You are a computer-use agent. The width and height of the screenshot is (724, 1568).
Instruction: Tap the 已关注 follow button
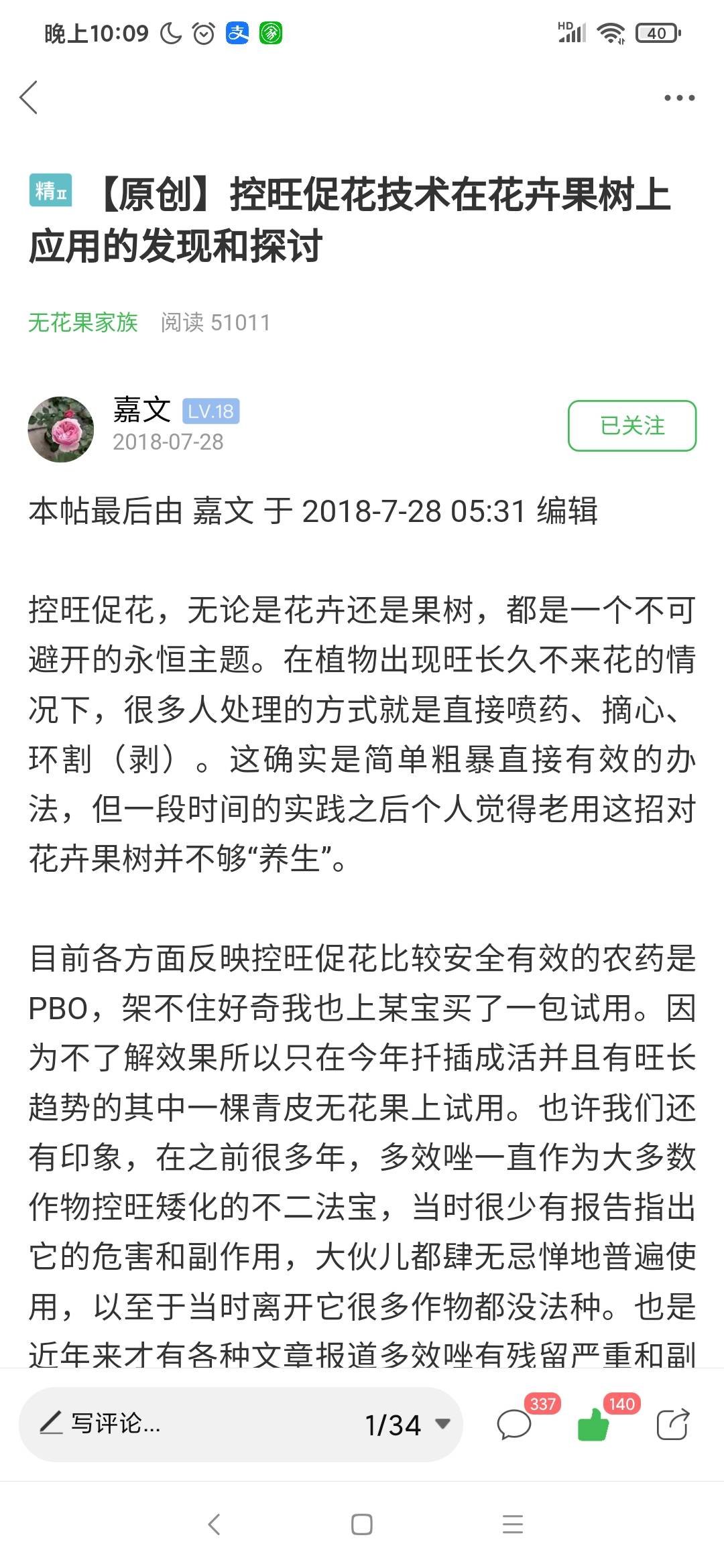[x=632, y=426]
